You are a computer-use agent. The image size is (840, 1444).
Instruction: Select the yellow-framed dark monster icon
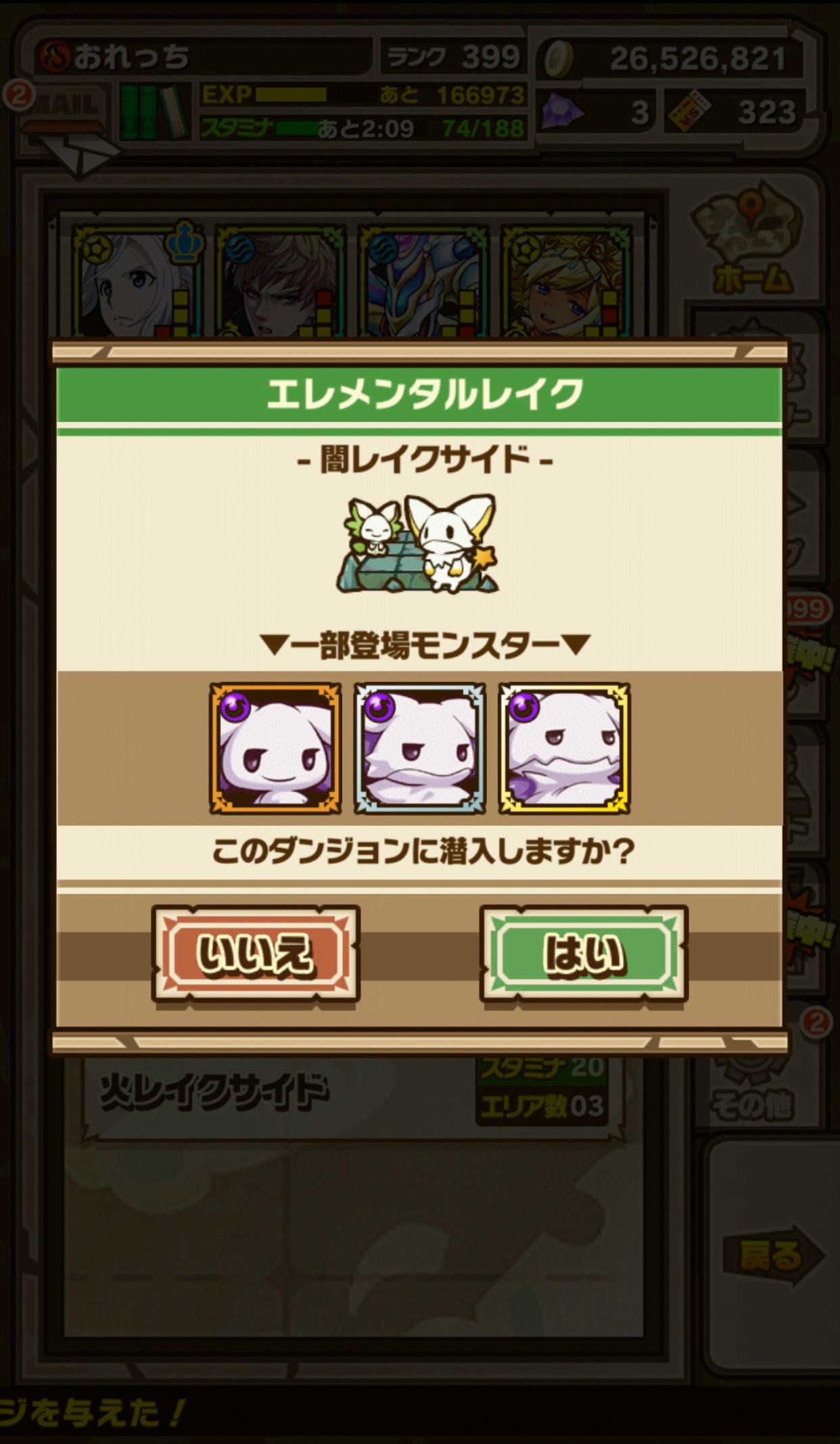(x=564, y=747)
